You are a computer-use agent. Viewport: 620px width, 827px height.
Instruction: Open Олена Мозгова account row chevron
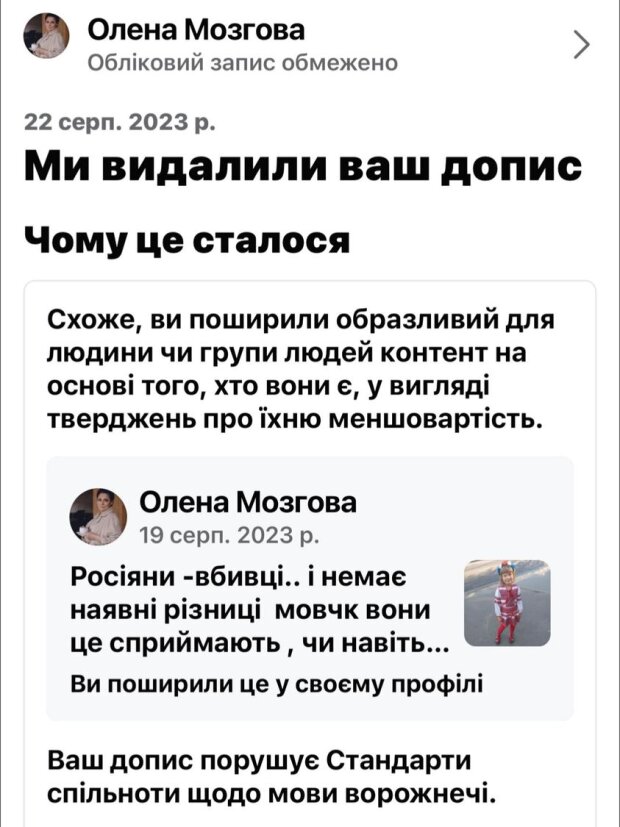pos(582,44)
